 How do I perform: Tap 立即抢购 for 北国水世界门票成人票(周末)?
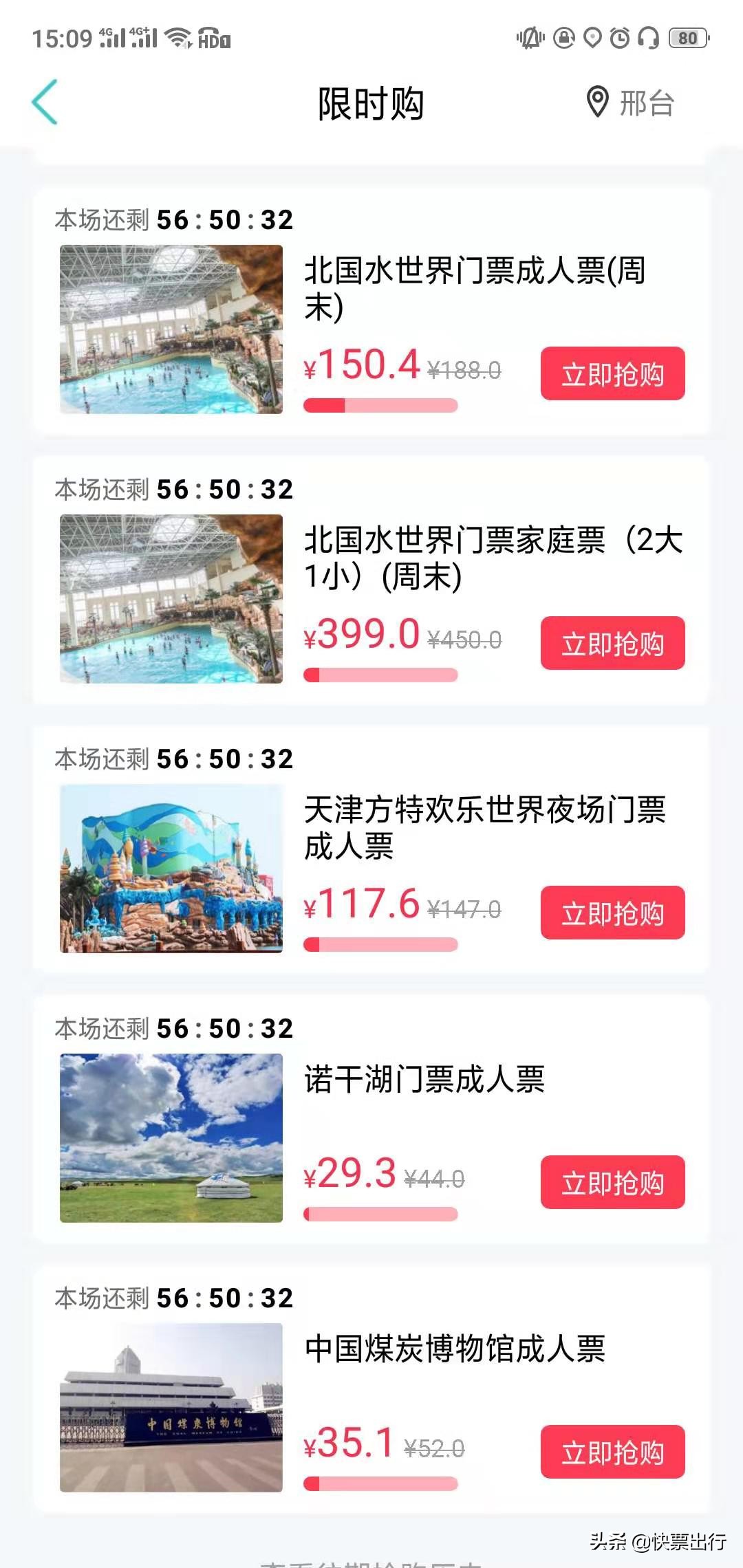[x=612, y=374]
